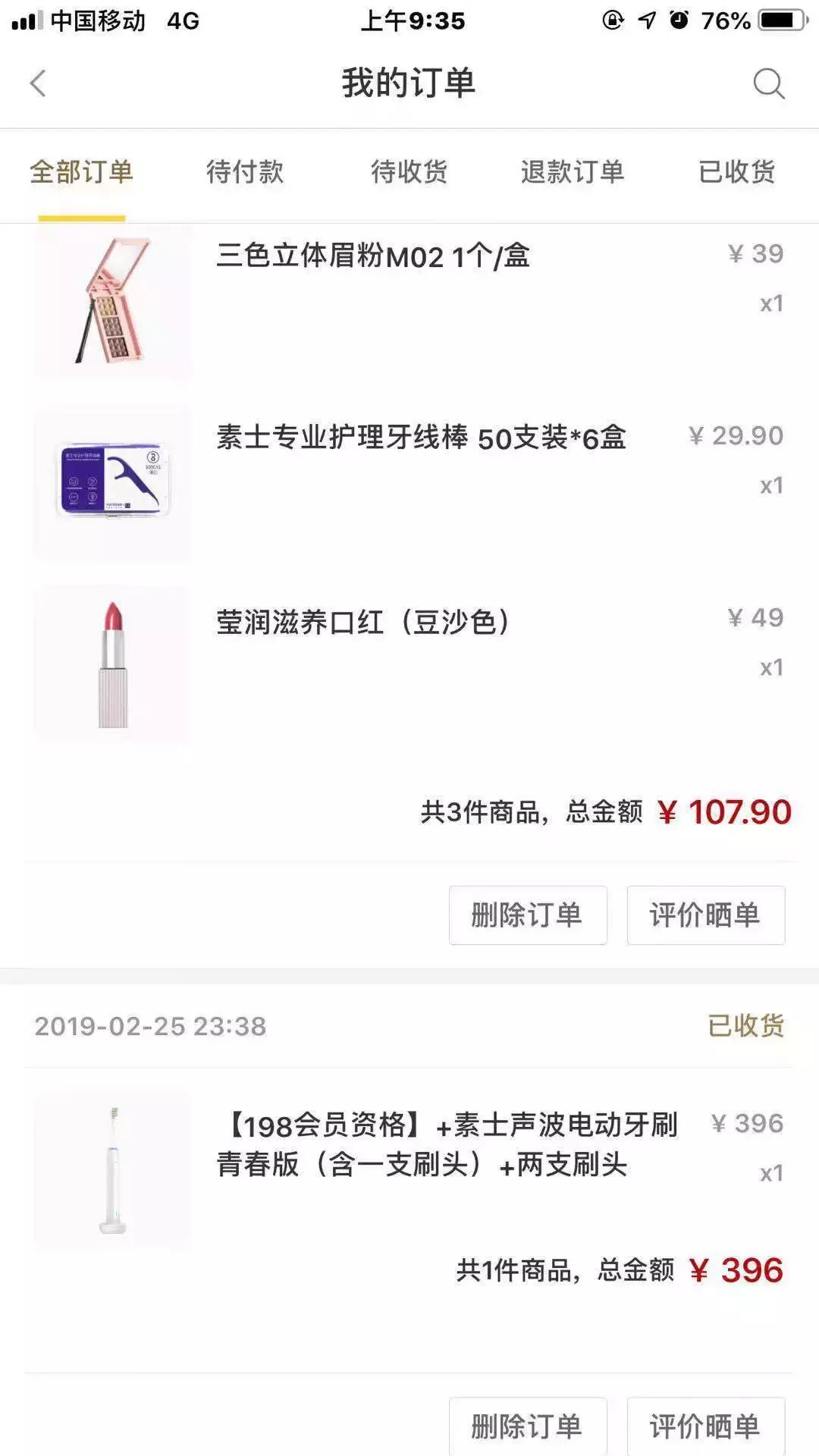Screen dimensions: 819x1456
Task: Tap 评价晒单 for the ¥107.90 order
Action: click(x=705, y=915)
